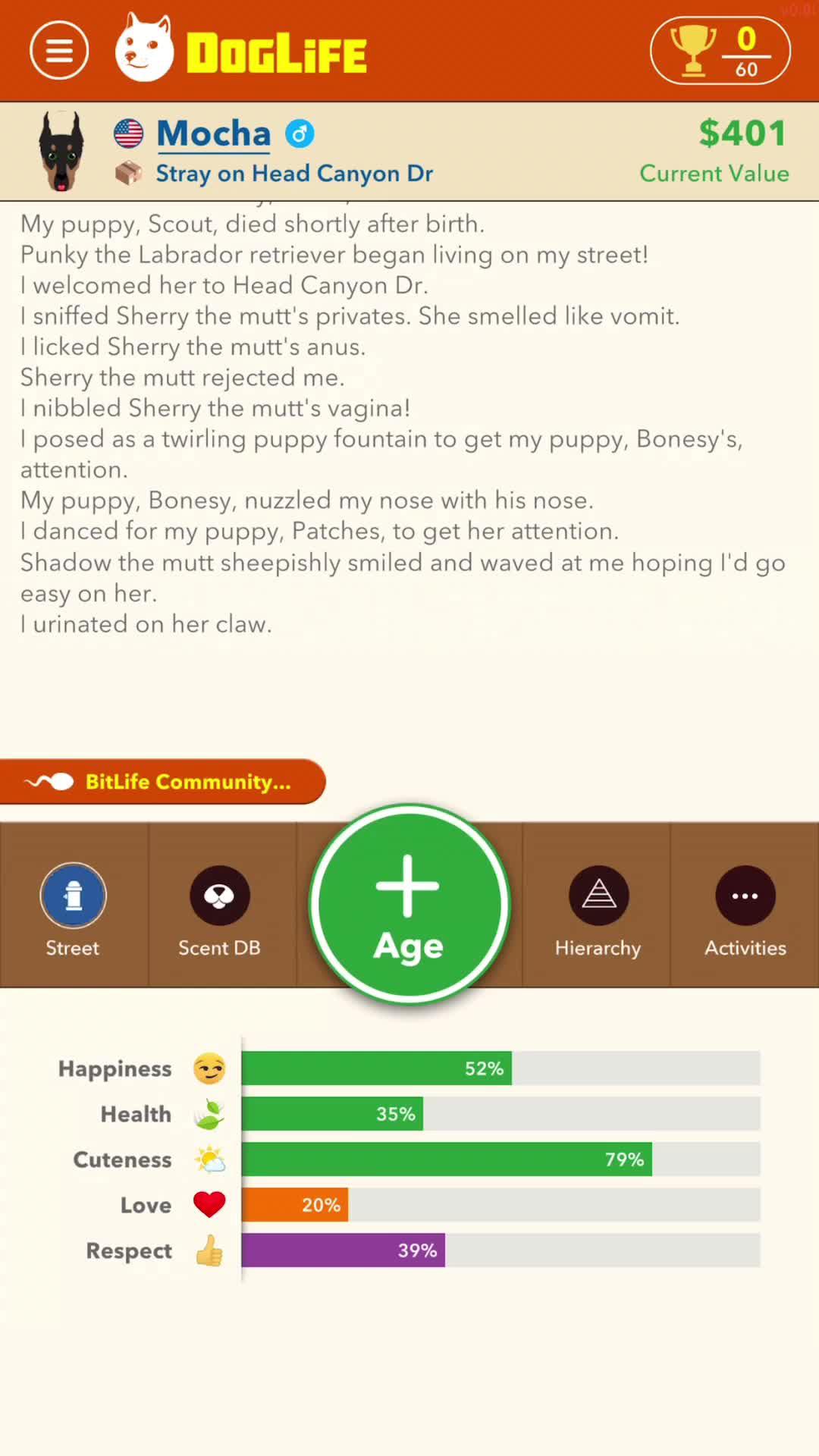Image resolution: width=819 pixels, height=1456 pixels.
Task: Open Mocha's profile name link
Action: pos(213,134)
